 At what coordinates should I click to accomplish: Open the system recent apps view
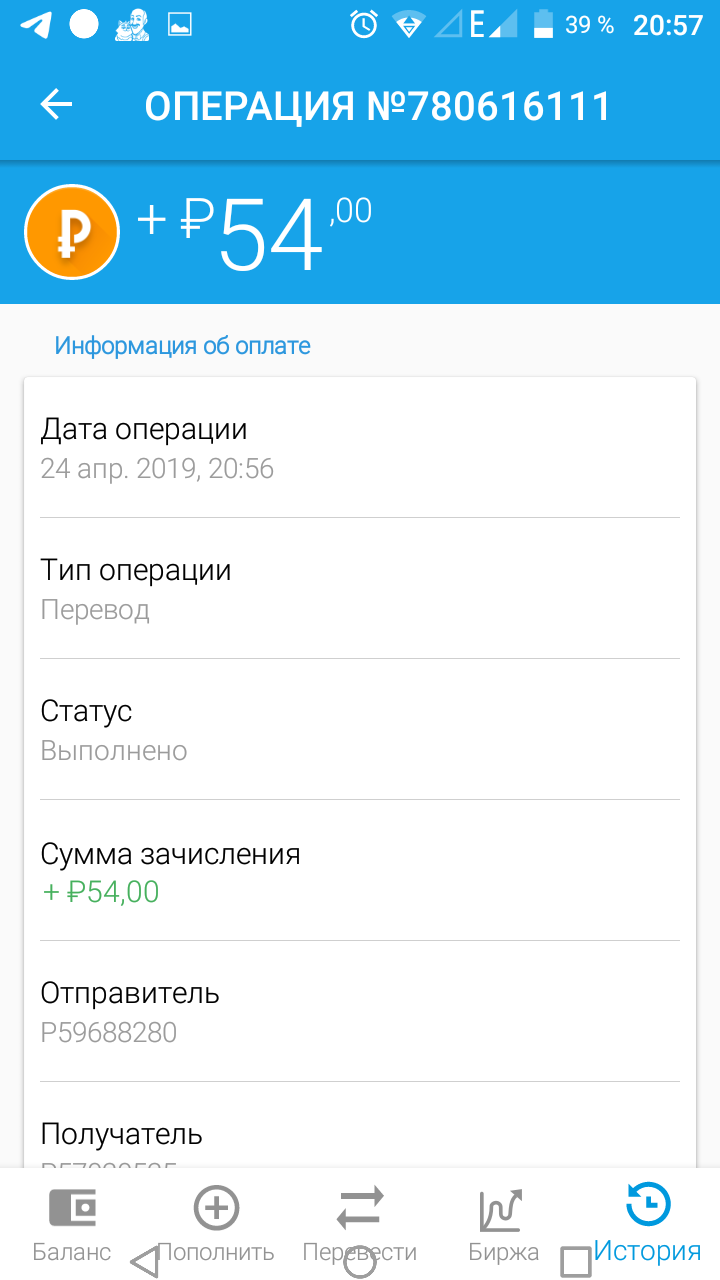(x=576, y=1262)
